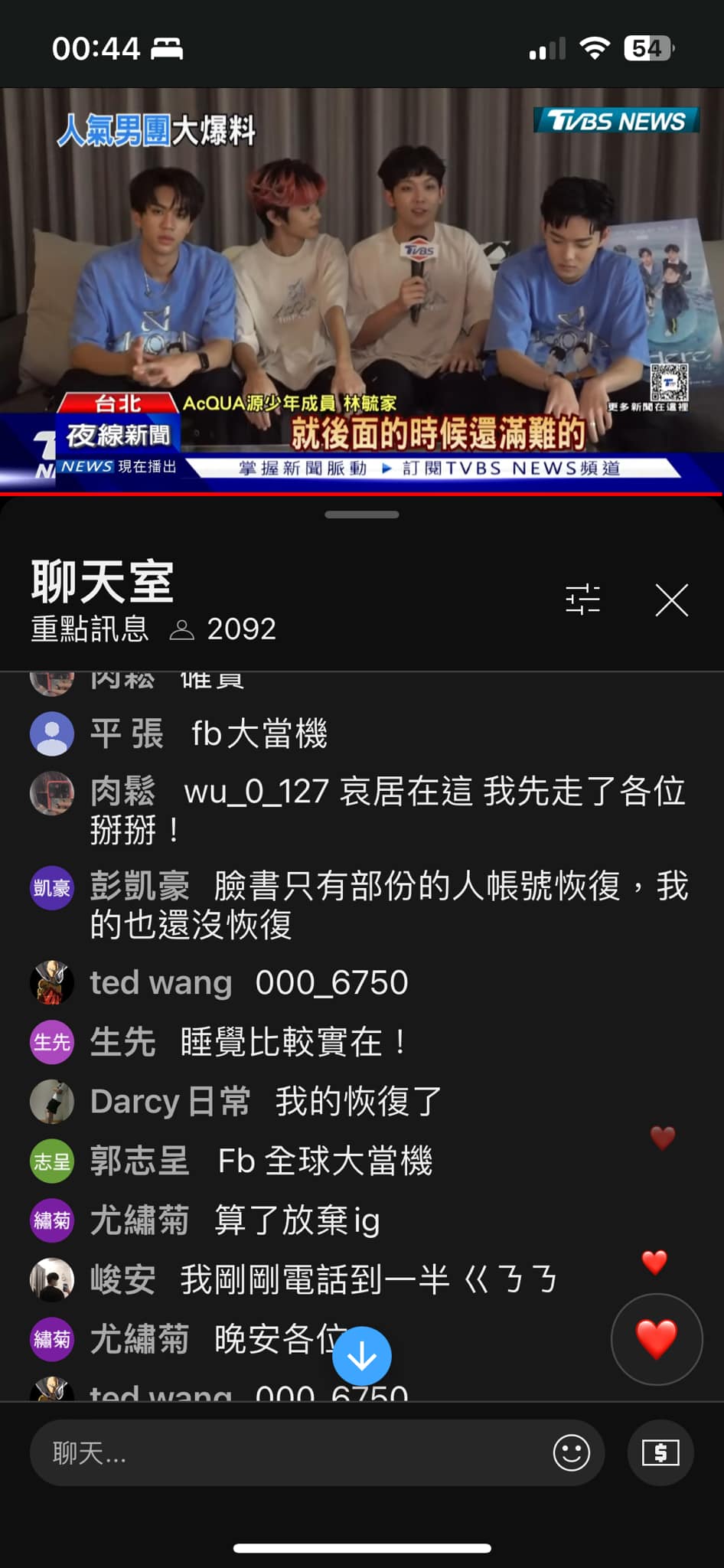
Task: Jump to latest messages with down arrow
Action: click(x=362, y=1356)
